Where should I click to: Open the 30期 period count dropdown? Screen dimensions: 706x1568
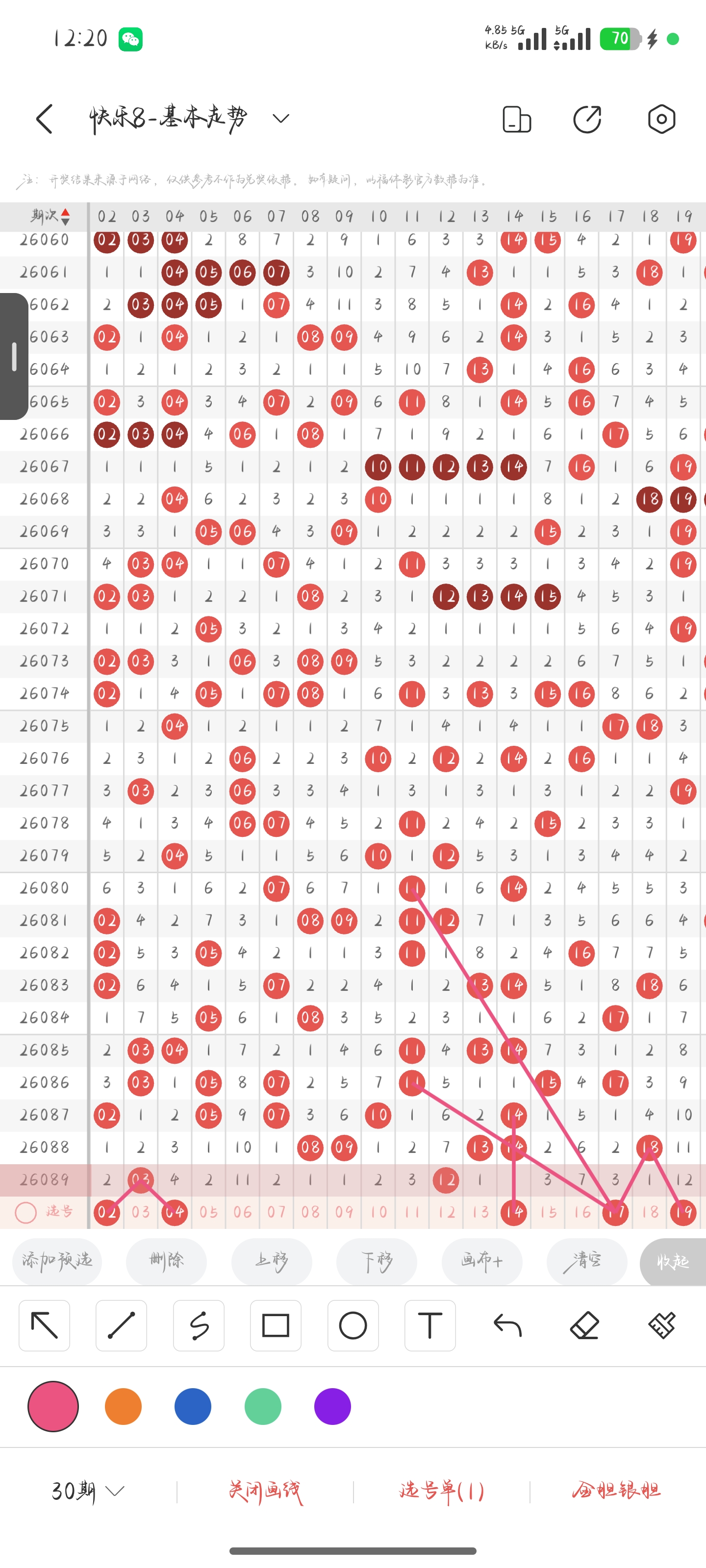88,1491
